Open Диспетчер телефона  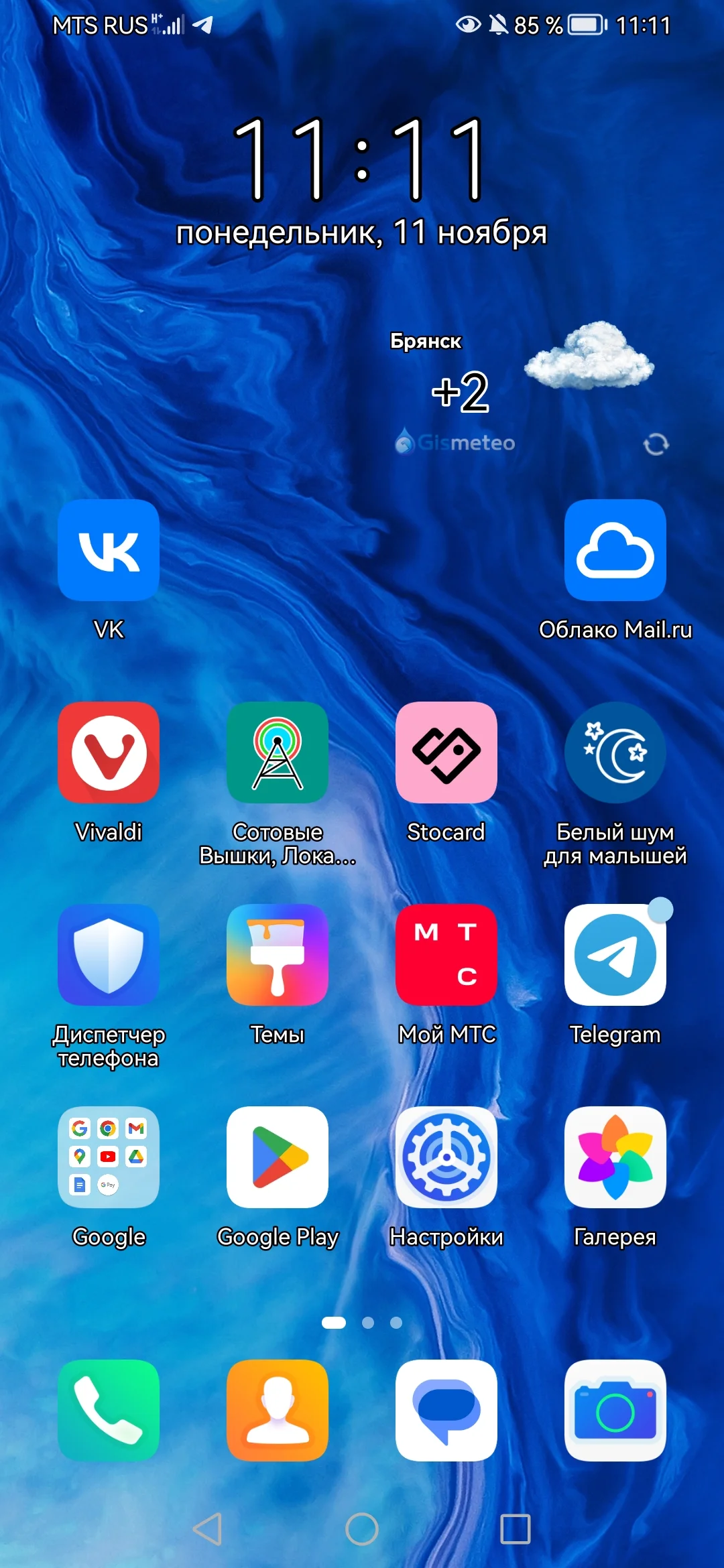point(109,956)
